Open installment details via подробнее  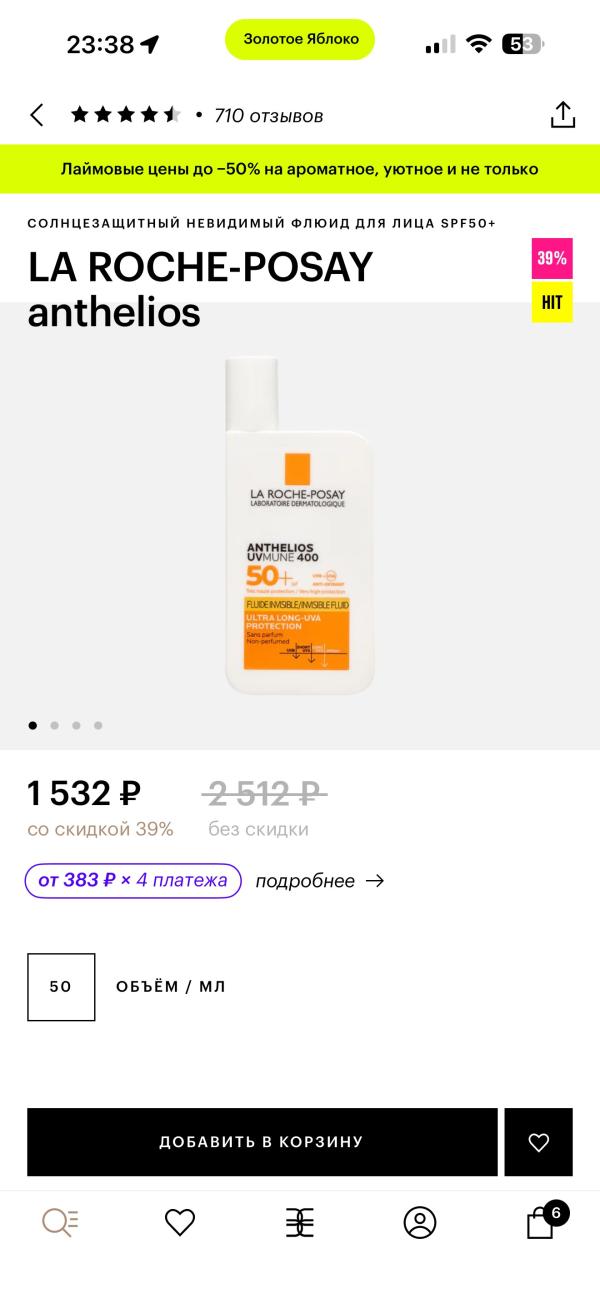click(x=319, y=881)
